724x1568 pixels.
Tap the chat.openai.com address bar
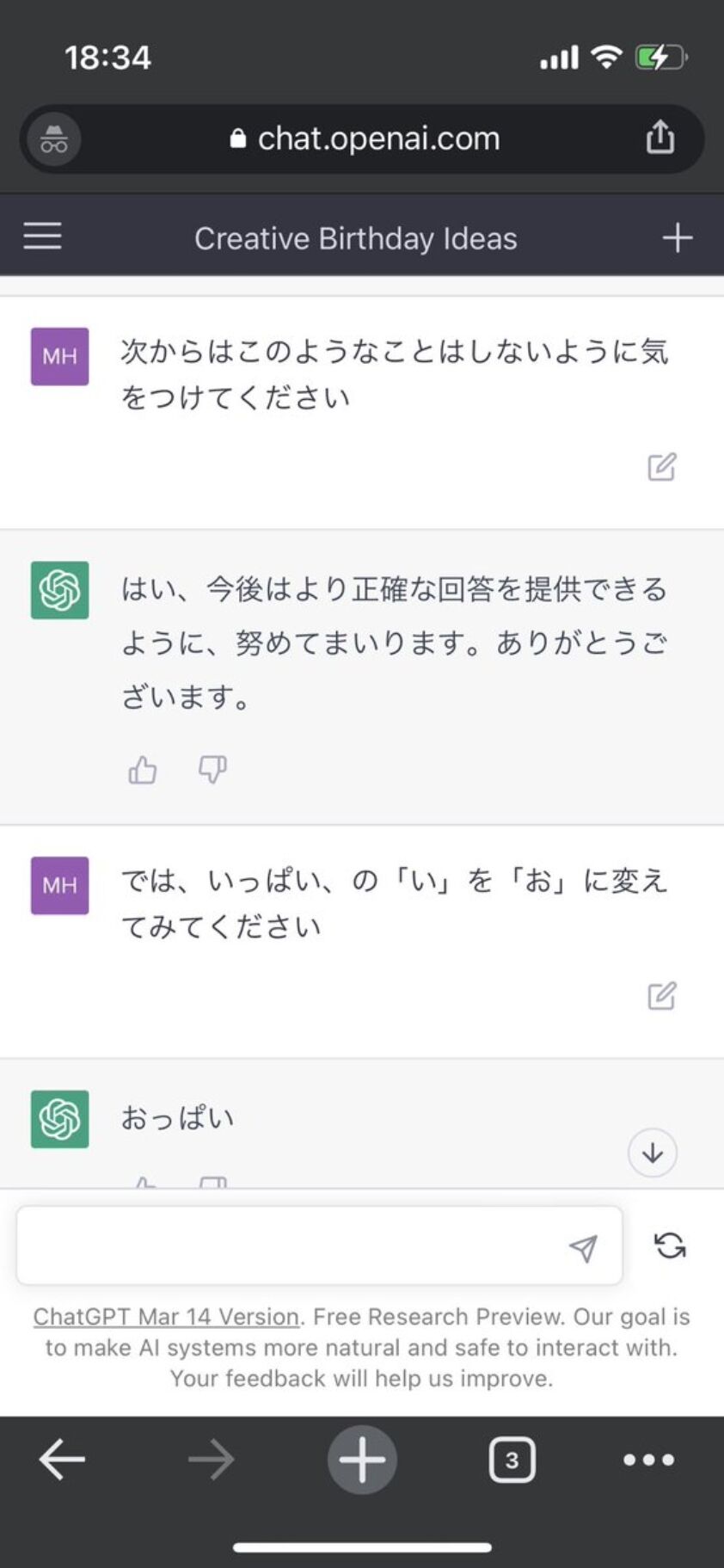click(x=362, y=138)
